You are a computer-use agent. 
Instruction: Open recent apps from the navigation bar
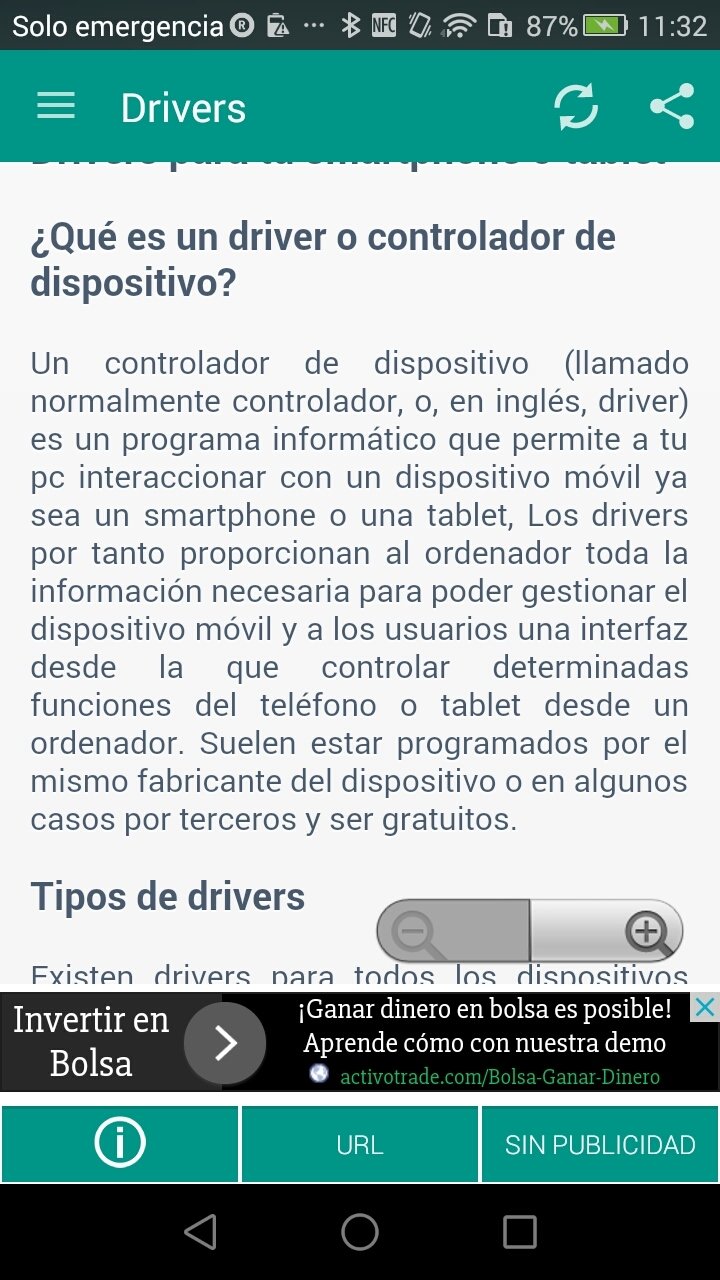519,1232
